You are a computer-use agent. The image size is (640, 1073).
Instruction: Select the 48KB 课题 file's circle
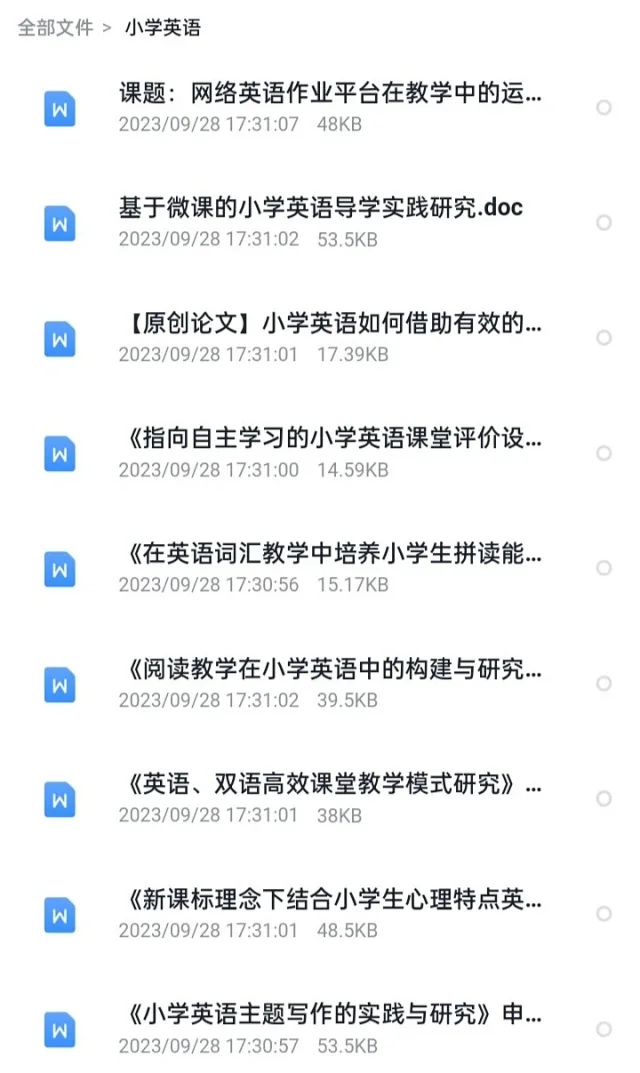[604, 107]
